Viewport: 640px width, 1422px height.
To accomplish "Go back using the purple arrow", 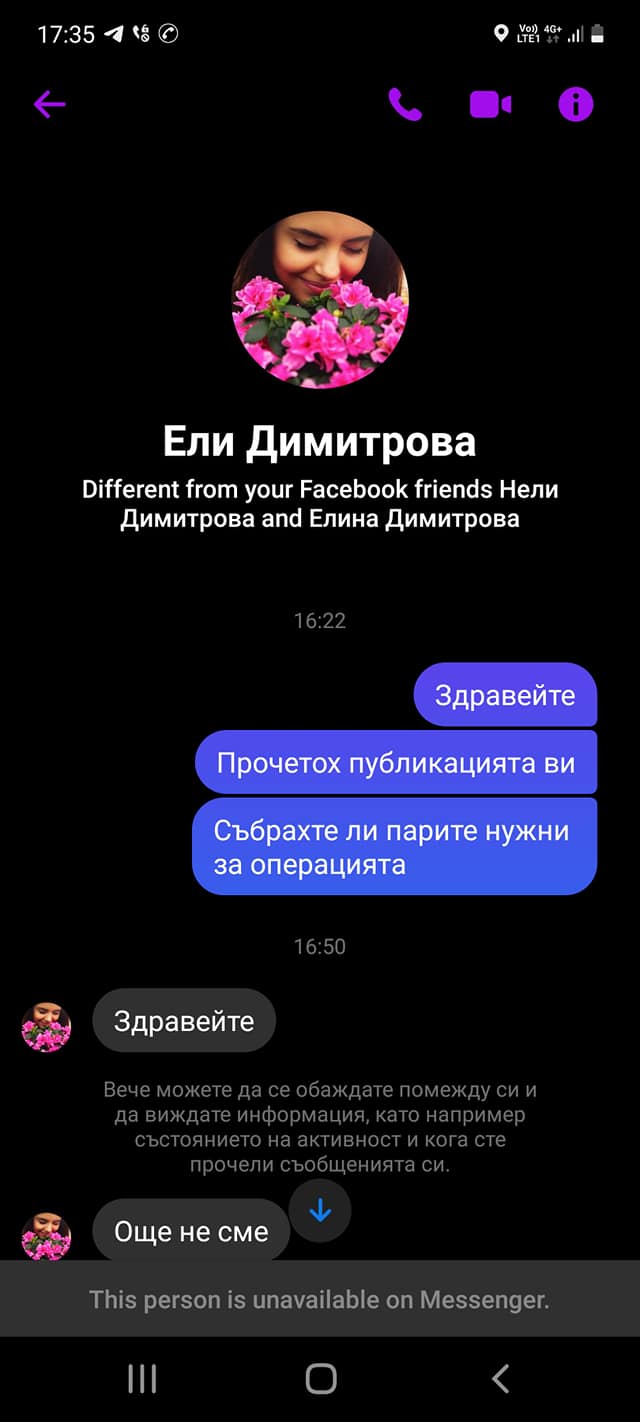I will [x=49, y=104].
